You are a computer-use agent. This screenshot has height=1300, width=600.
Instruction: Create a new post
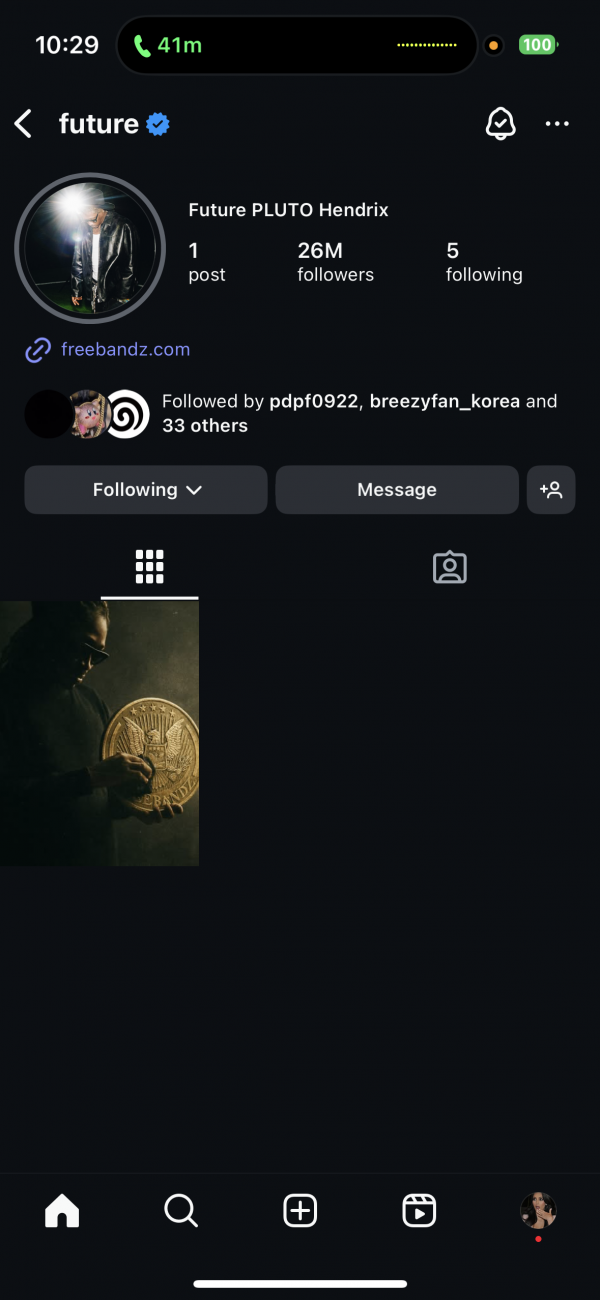point(300,1211)
